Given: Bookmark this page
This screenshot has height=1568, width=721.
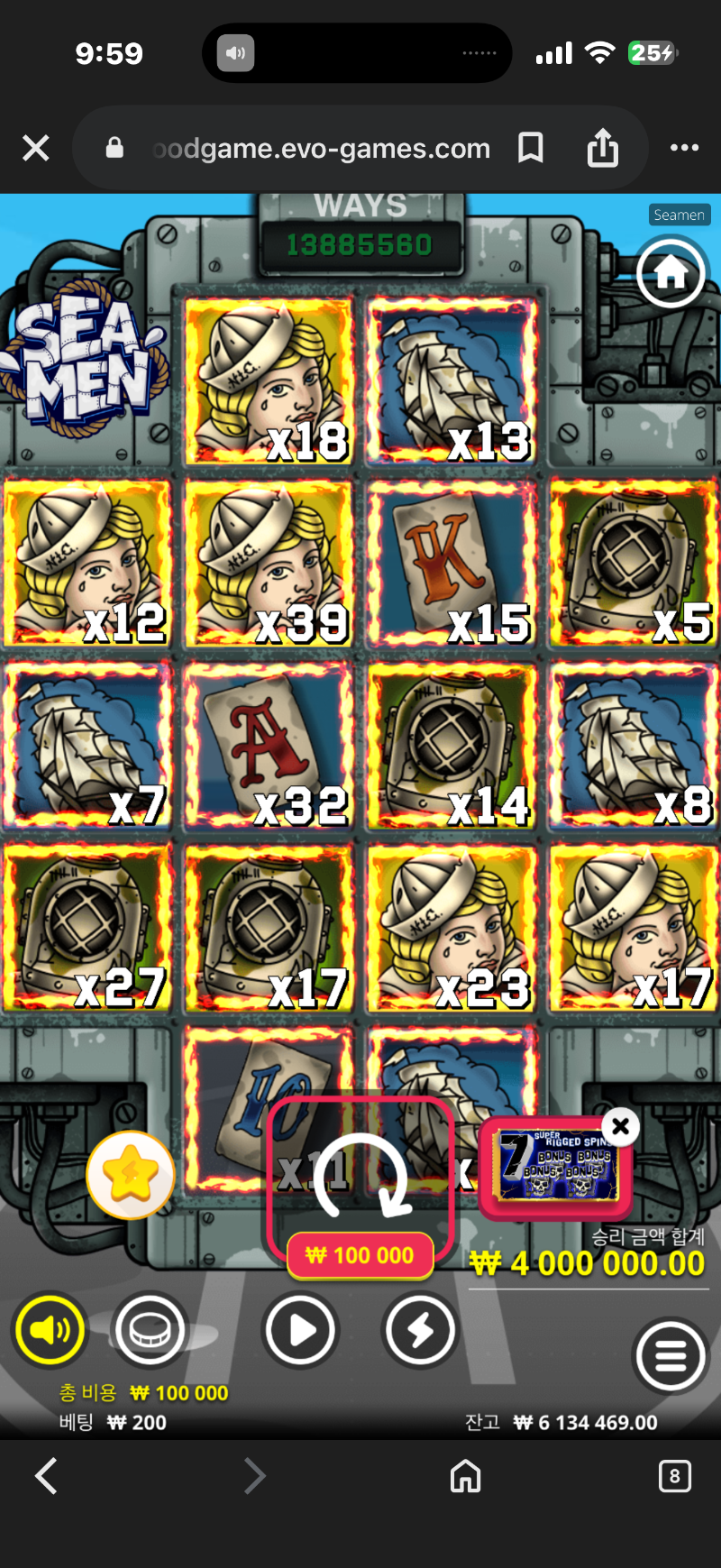Looking at the screenshot, I should (x=531, y=148).
